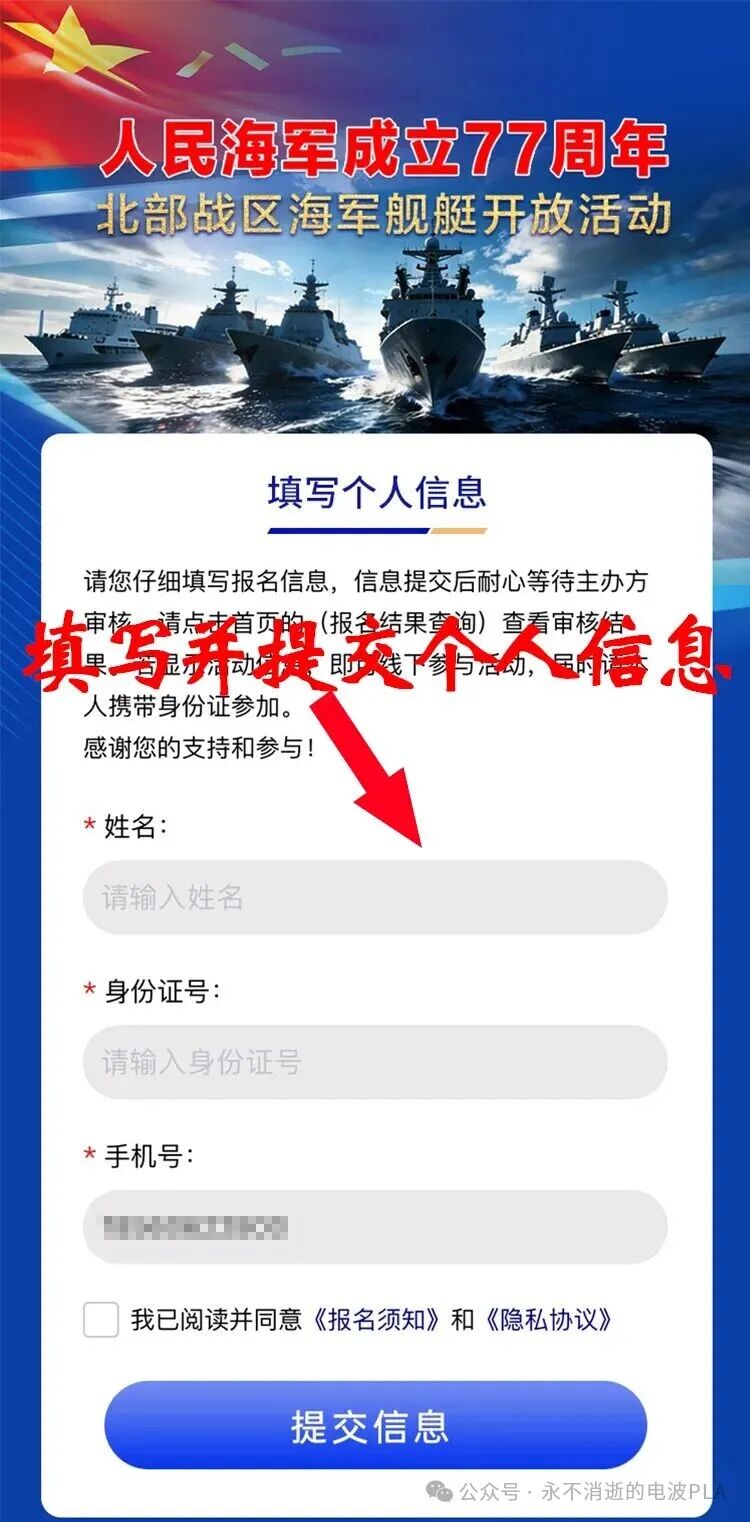Tick the agreement checkbox
Image resolution: width=750 pixels, height=1522 pixels.
pos(101,1319)
